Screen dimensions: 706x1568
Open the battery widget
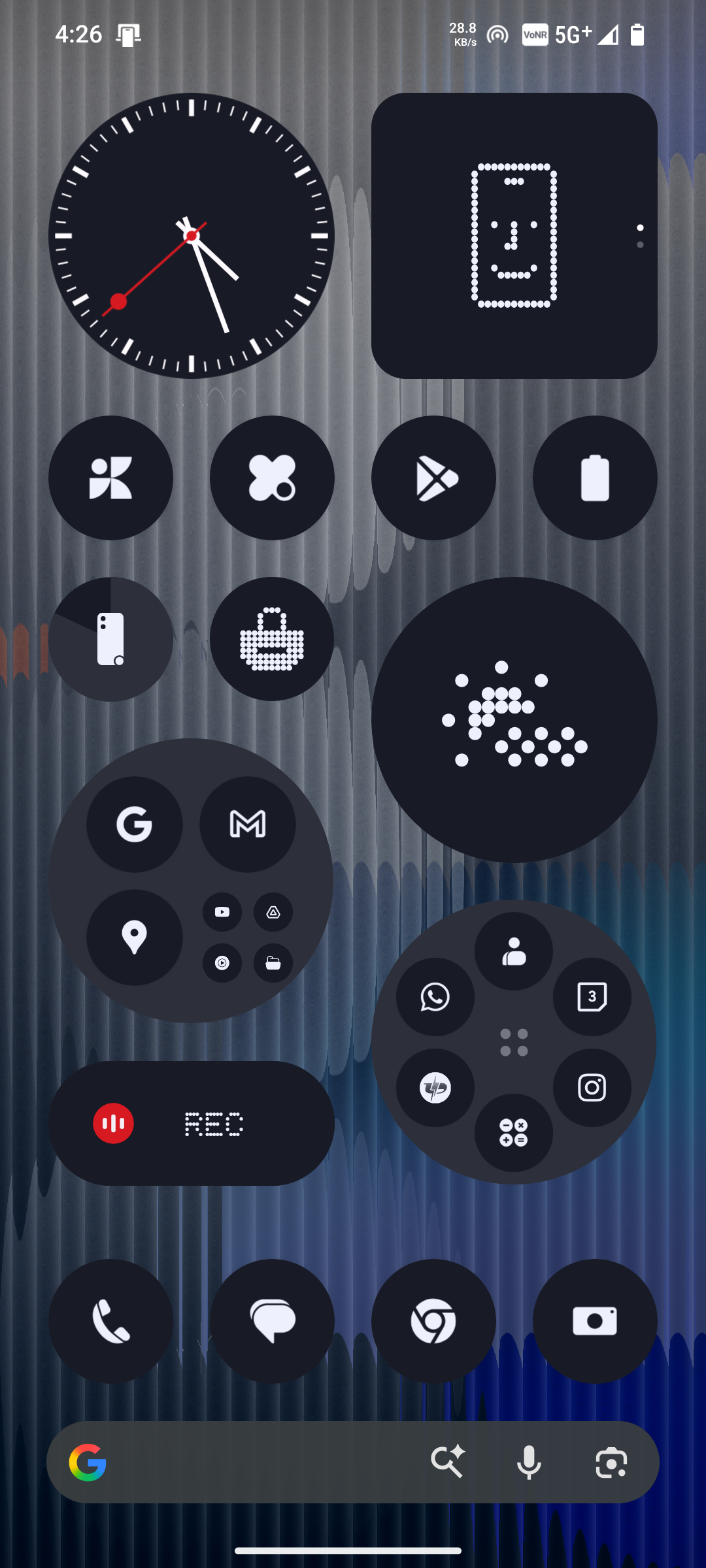pos(595,478)
